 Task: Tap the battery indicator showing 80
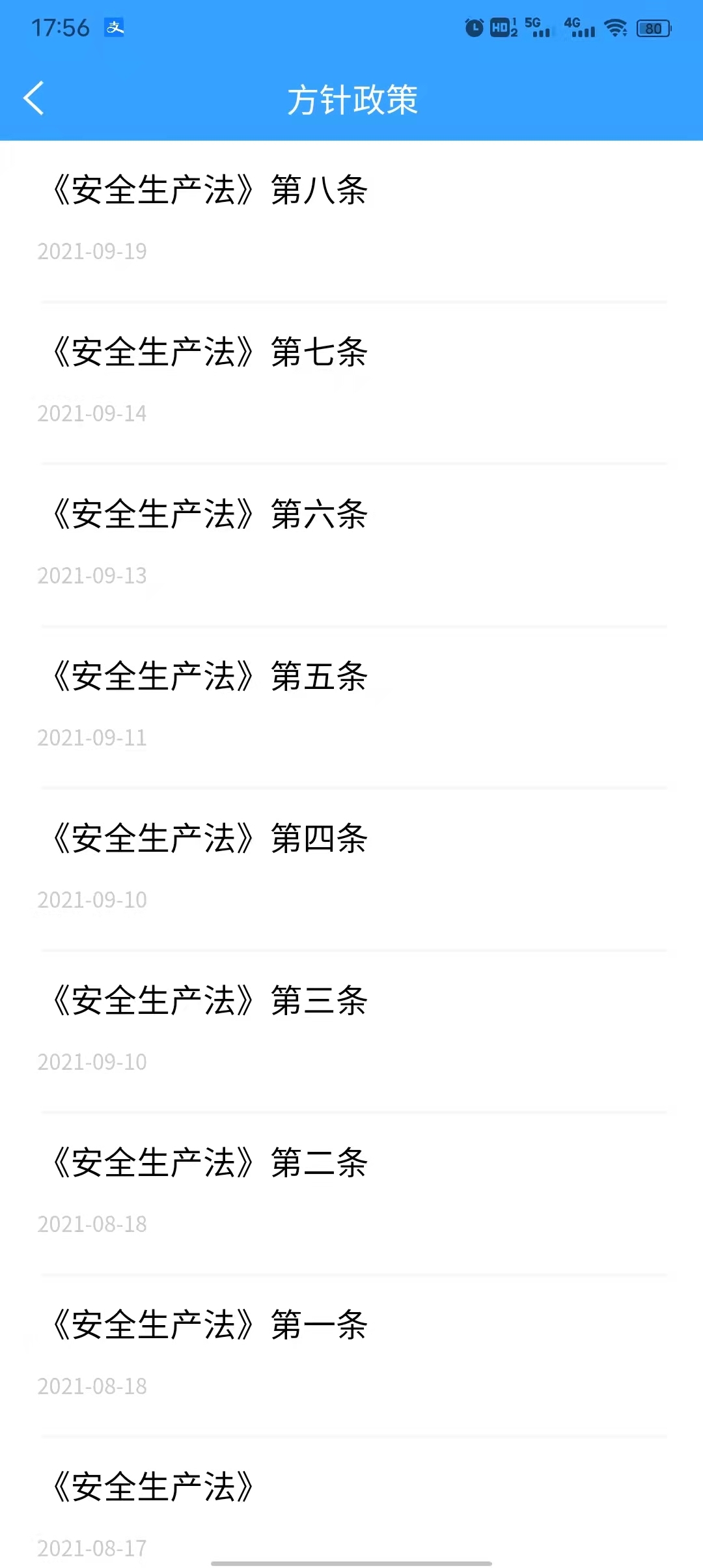coord(654,27)
